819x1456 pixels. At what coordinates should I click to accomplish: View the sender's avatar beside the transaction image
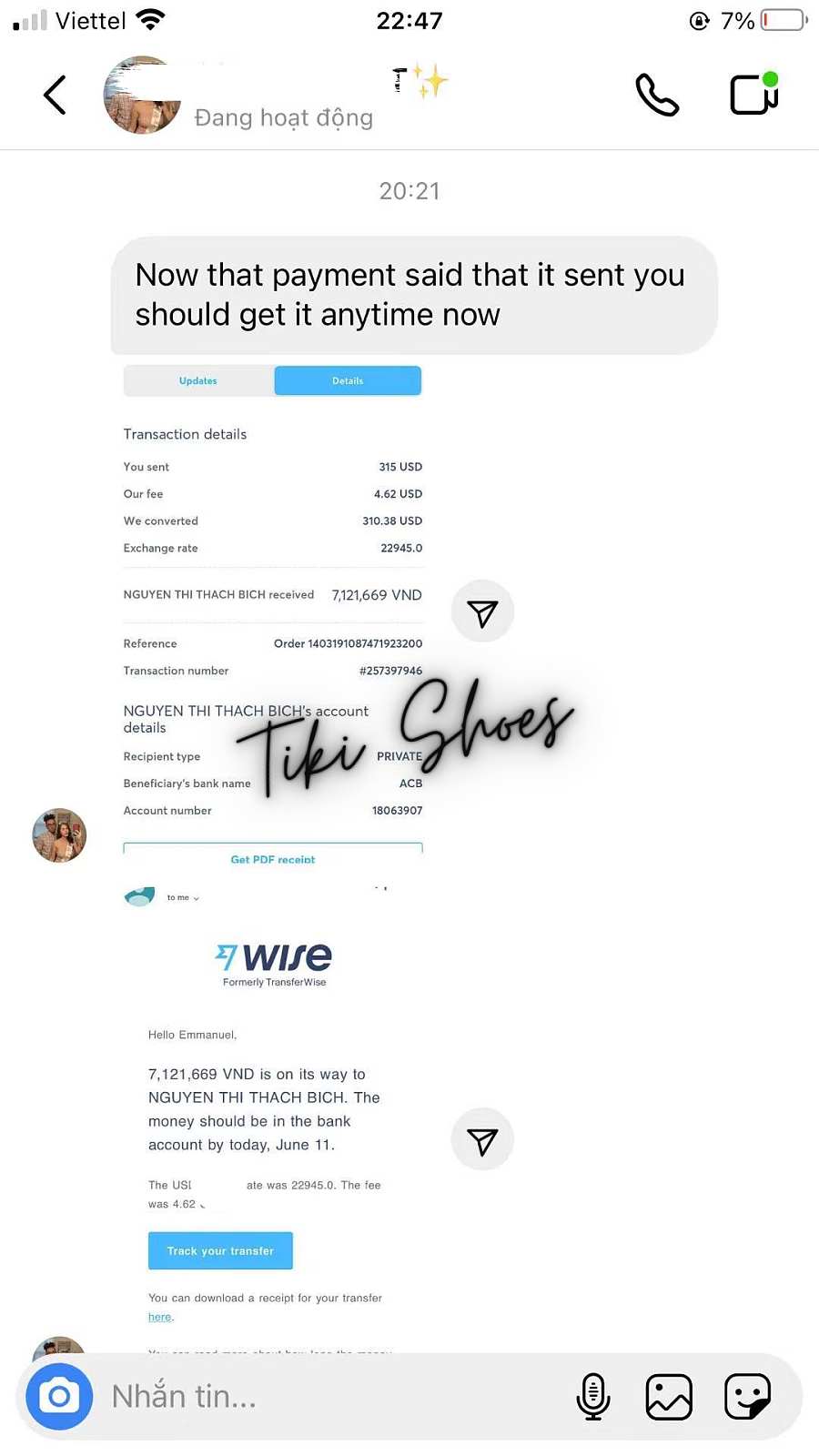point(59,834)
